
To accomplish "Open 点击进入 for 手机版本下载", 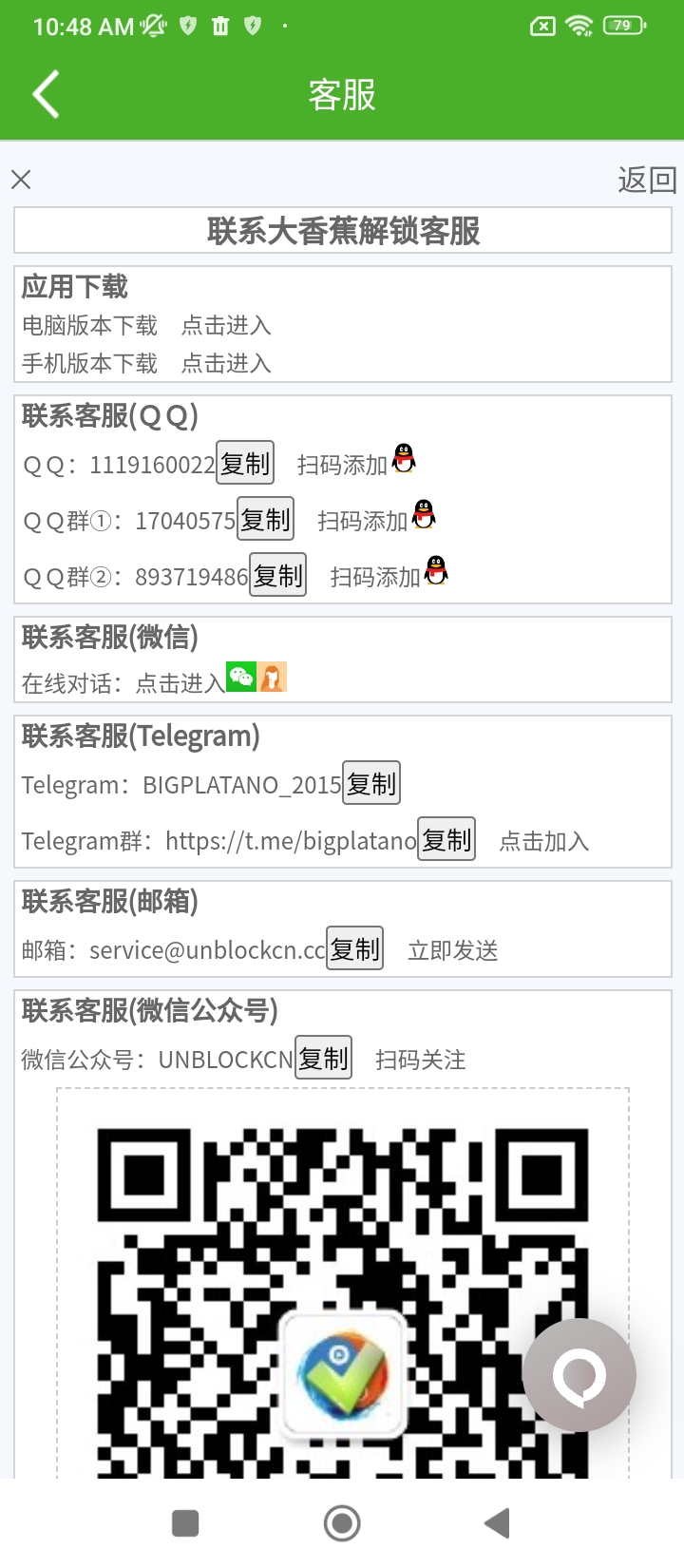I will 226,364.
